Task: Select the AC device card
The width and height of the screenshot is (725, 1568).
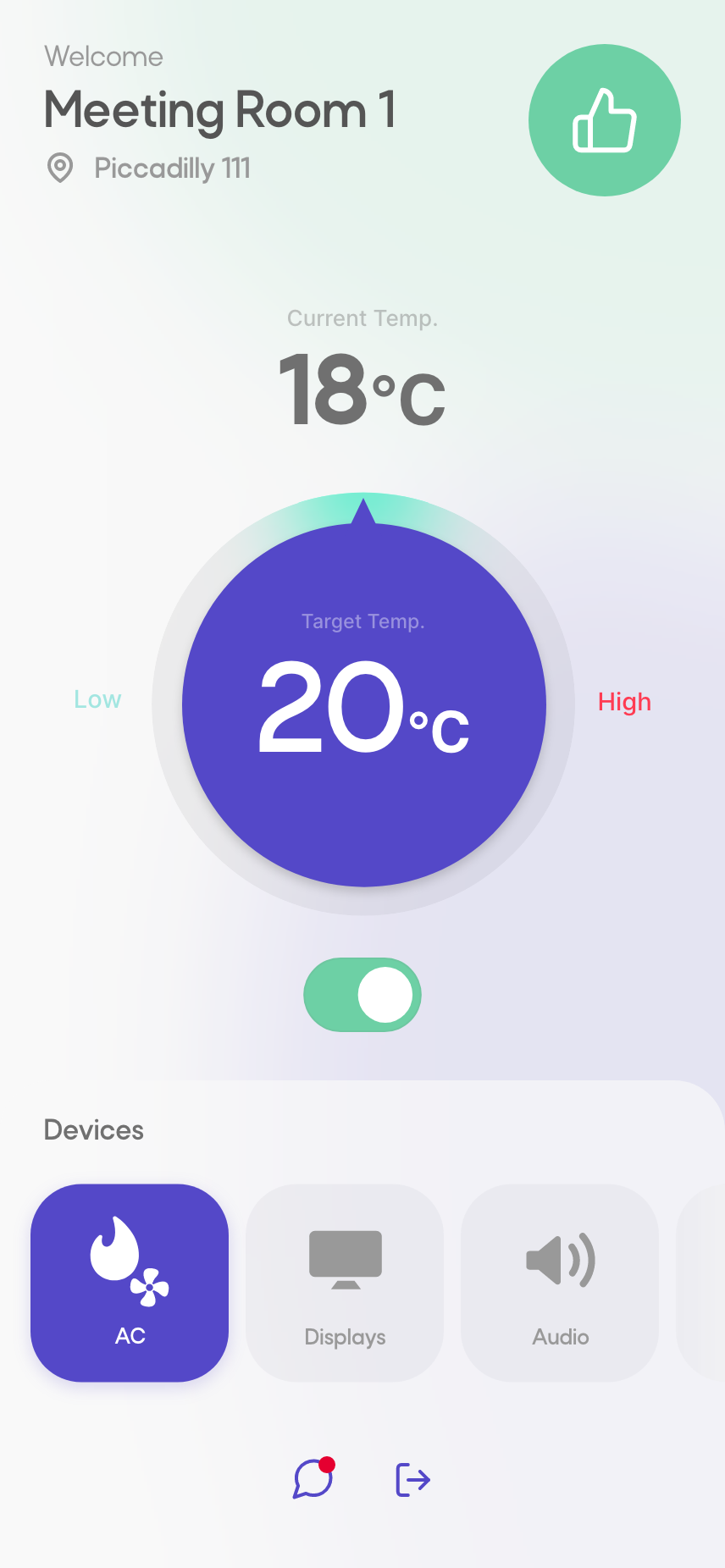Action: 130,1283
